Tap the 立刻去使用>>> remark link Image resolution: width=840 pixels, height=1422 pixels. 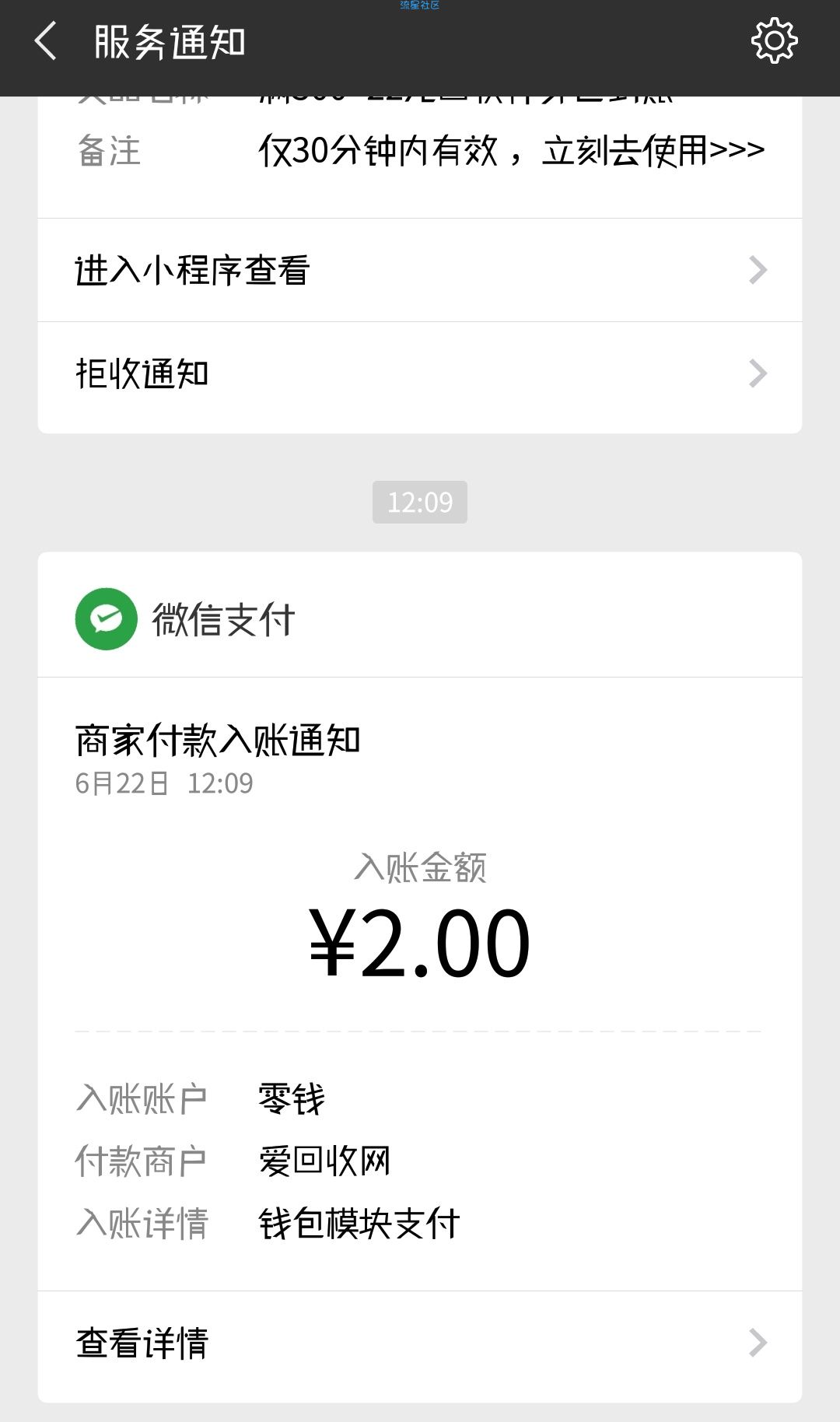[x=653, y=150]
